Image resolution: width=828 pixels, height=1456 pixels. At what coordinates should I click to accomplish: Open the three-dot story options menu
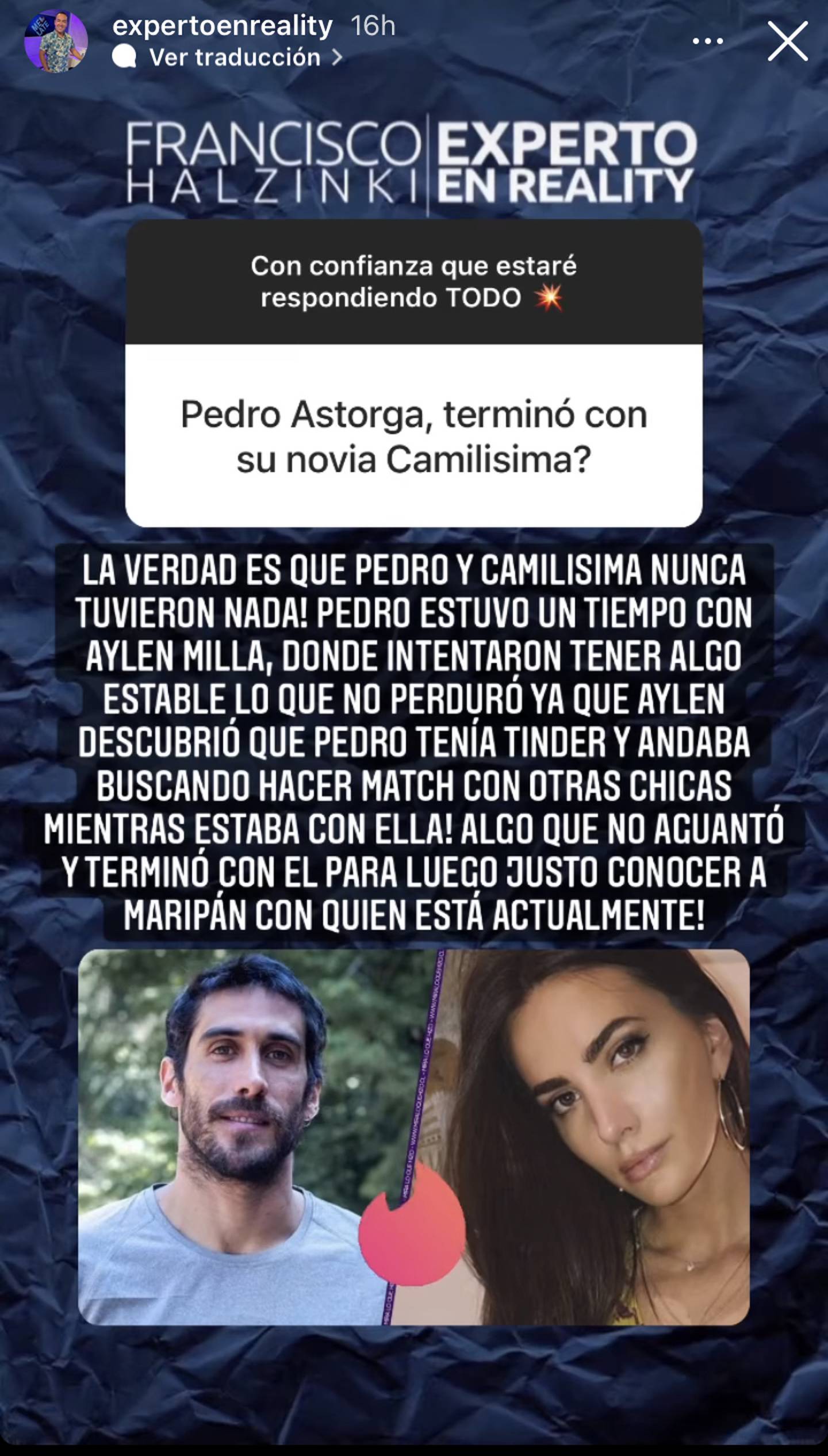coord(707,41)
